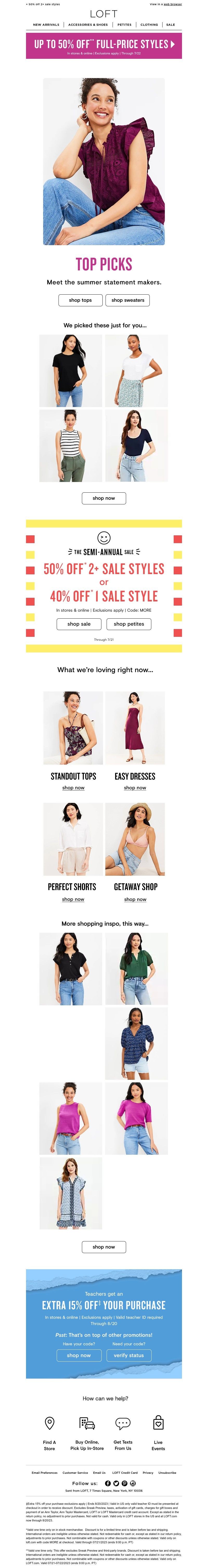Tap the 50% off full-price styles banner
The height and width of the screenshot is (1568, 208).
(x=104, y=46)
